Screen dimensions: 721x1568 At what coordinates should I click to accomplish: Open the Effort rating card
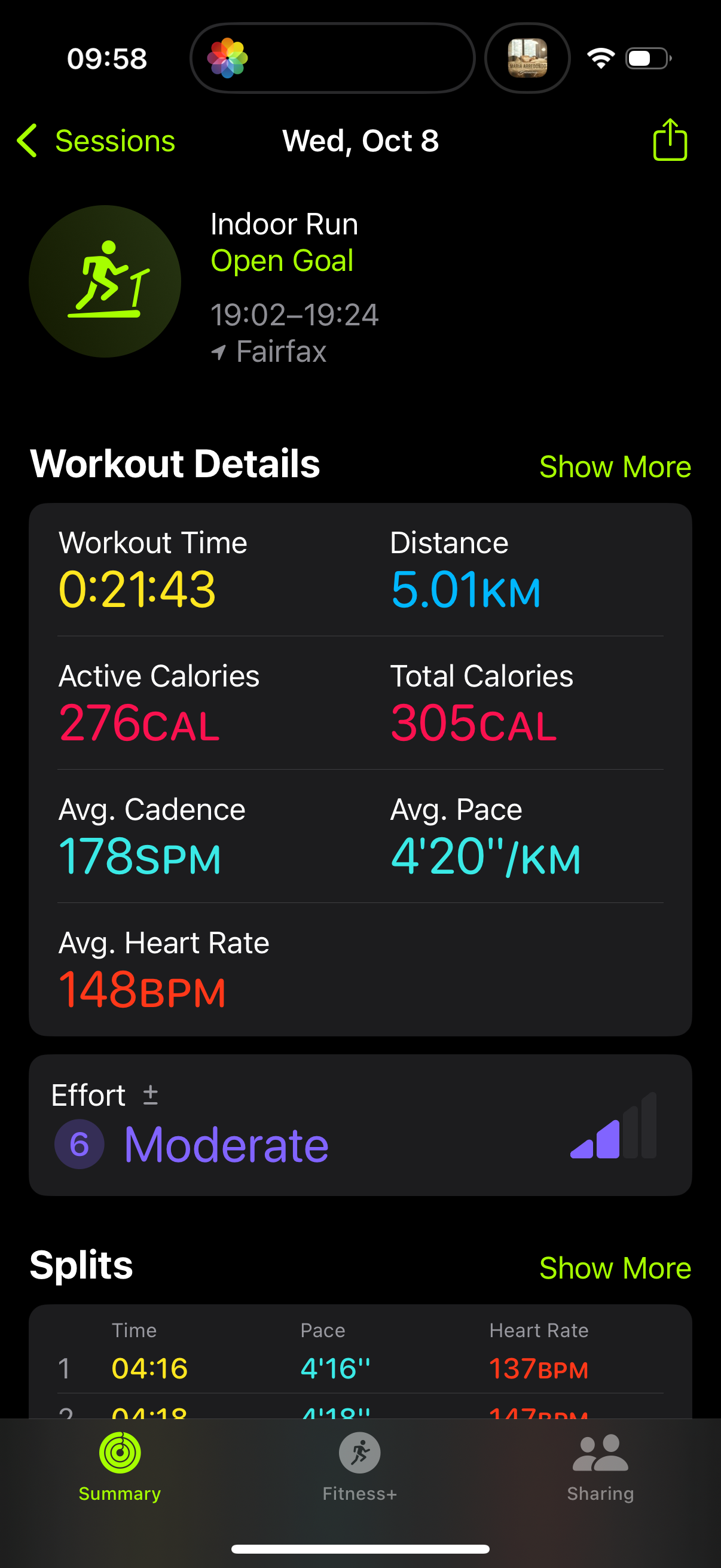point(360,1125)
